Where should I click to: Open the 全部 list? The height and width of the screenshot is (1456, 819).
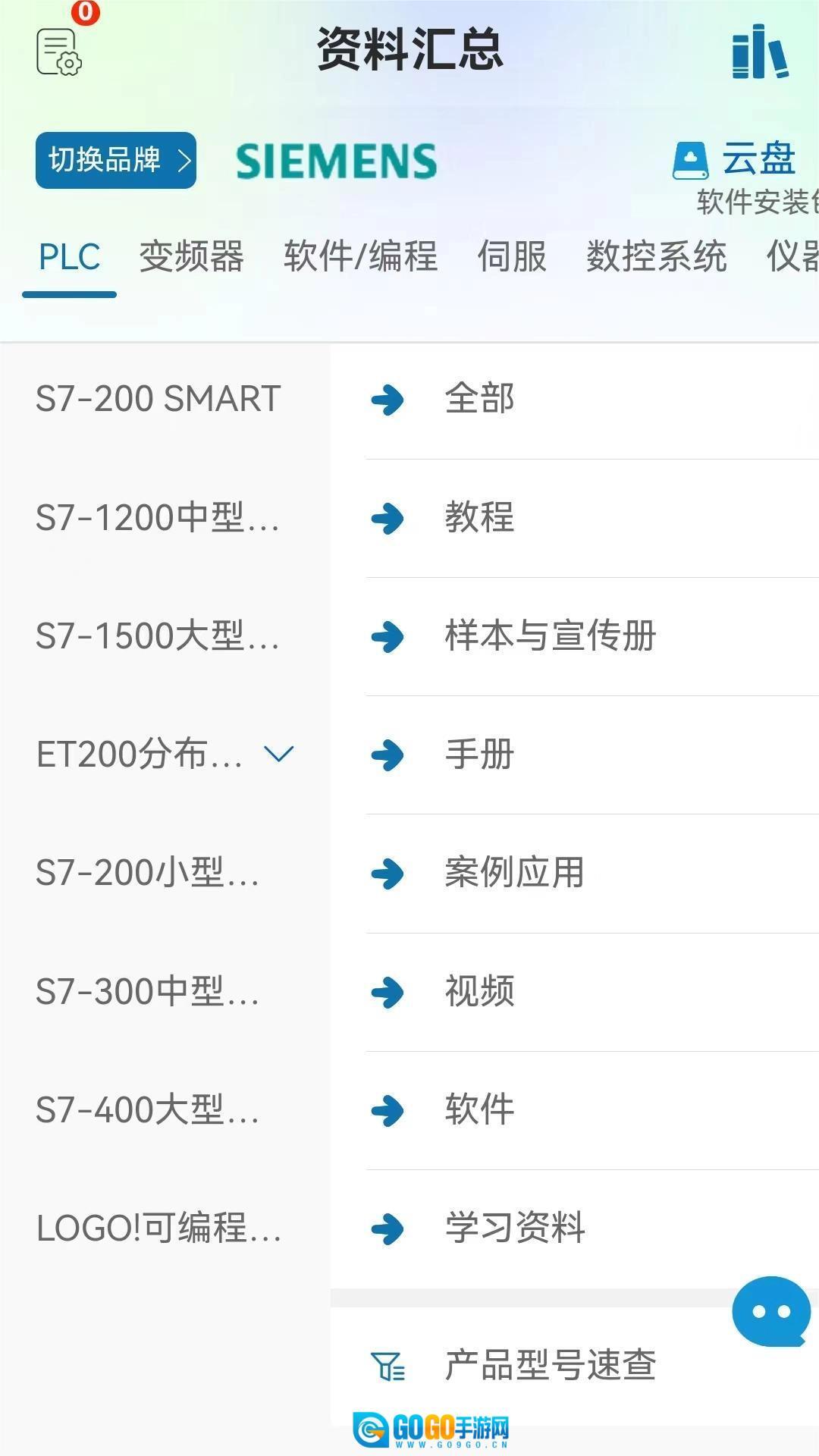tap(479, 399)
